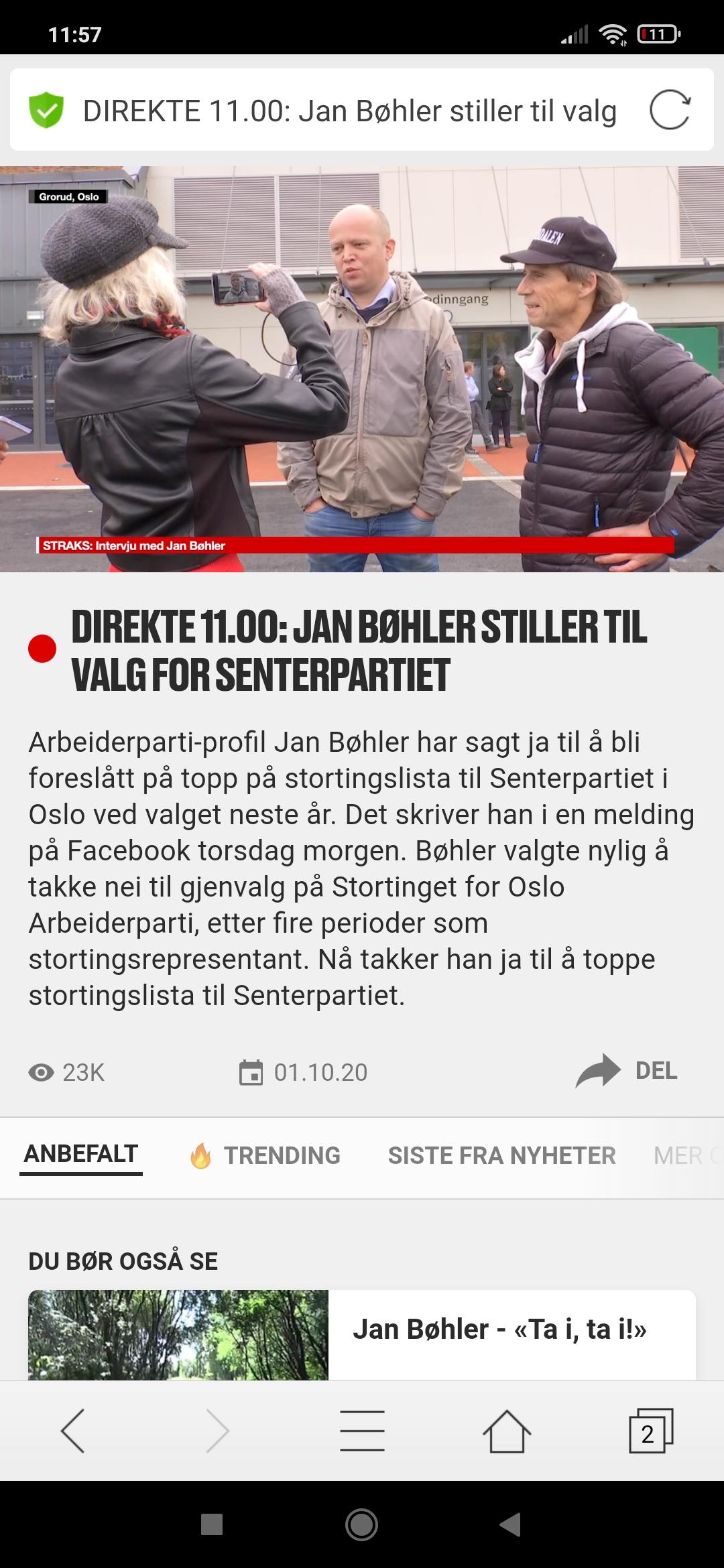724x1568 pixels.
Task: Go back with the browser back arrow
Action: point(72,1431)
